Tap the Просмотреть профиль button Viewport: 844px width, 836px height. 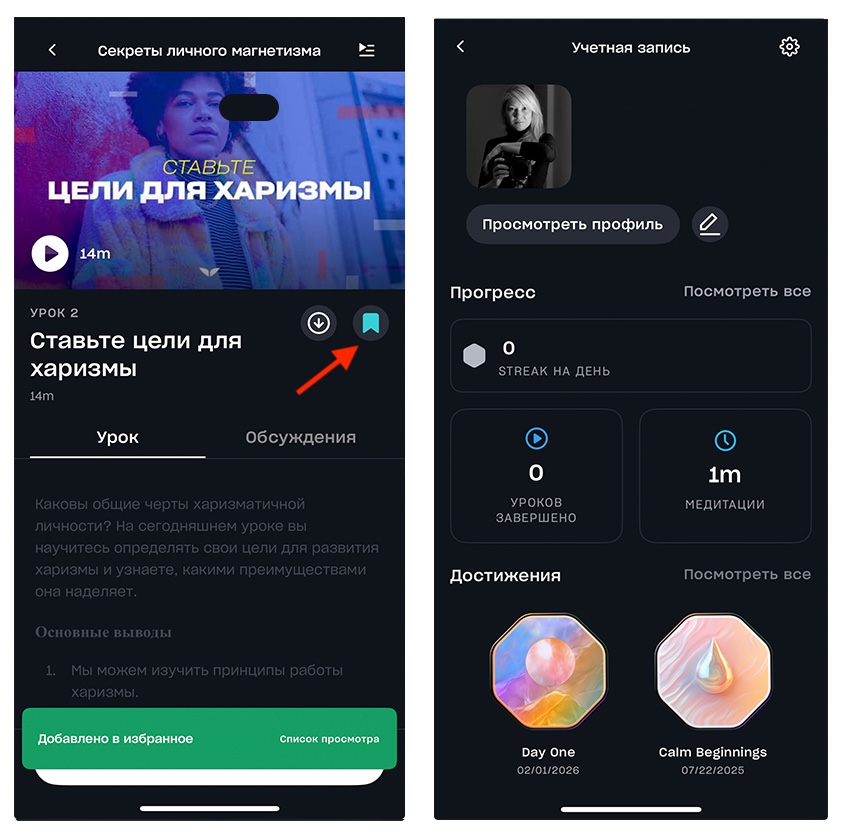572,225
